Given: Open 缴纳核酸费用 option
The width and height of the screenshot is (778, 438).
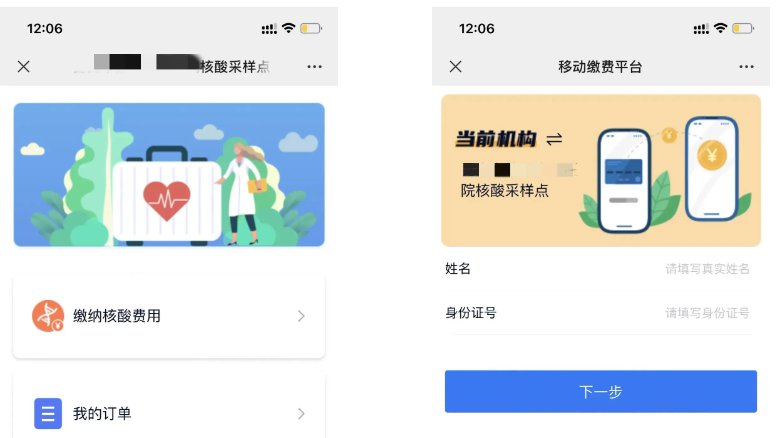Looking at the screenshot, I should tap(168, 316).
